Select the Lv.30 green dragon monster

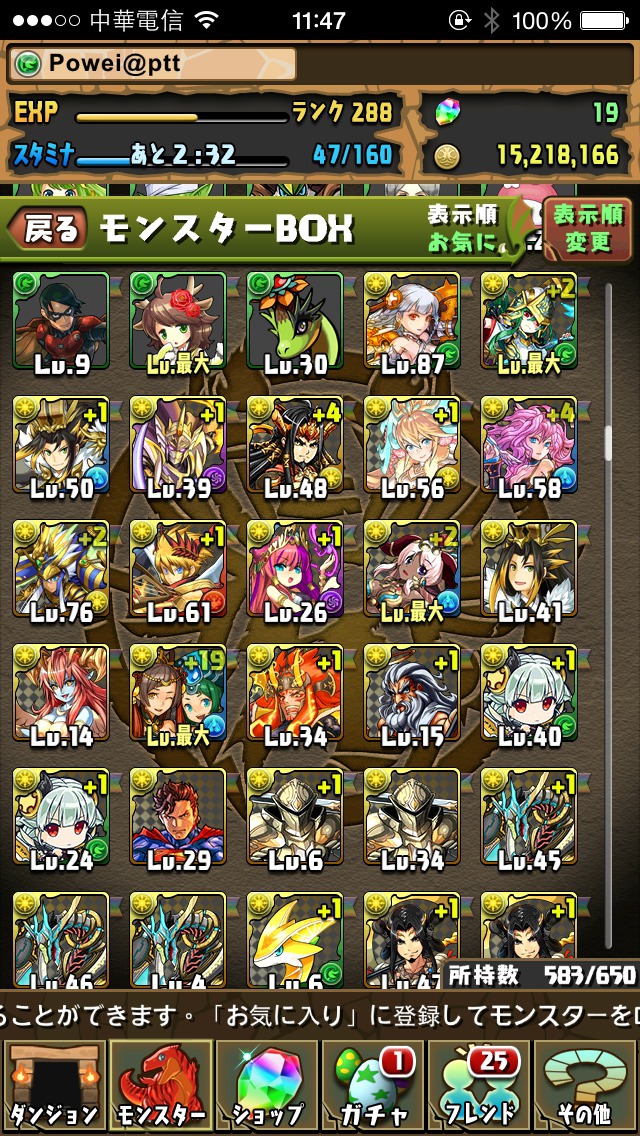pos(294,322)
